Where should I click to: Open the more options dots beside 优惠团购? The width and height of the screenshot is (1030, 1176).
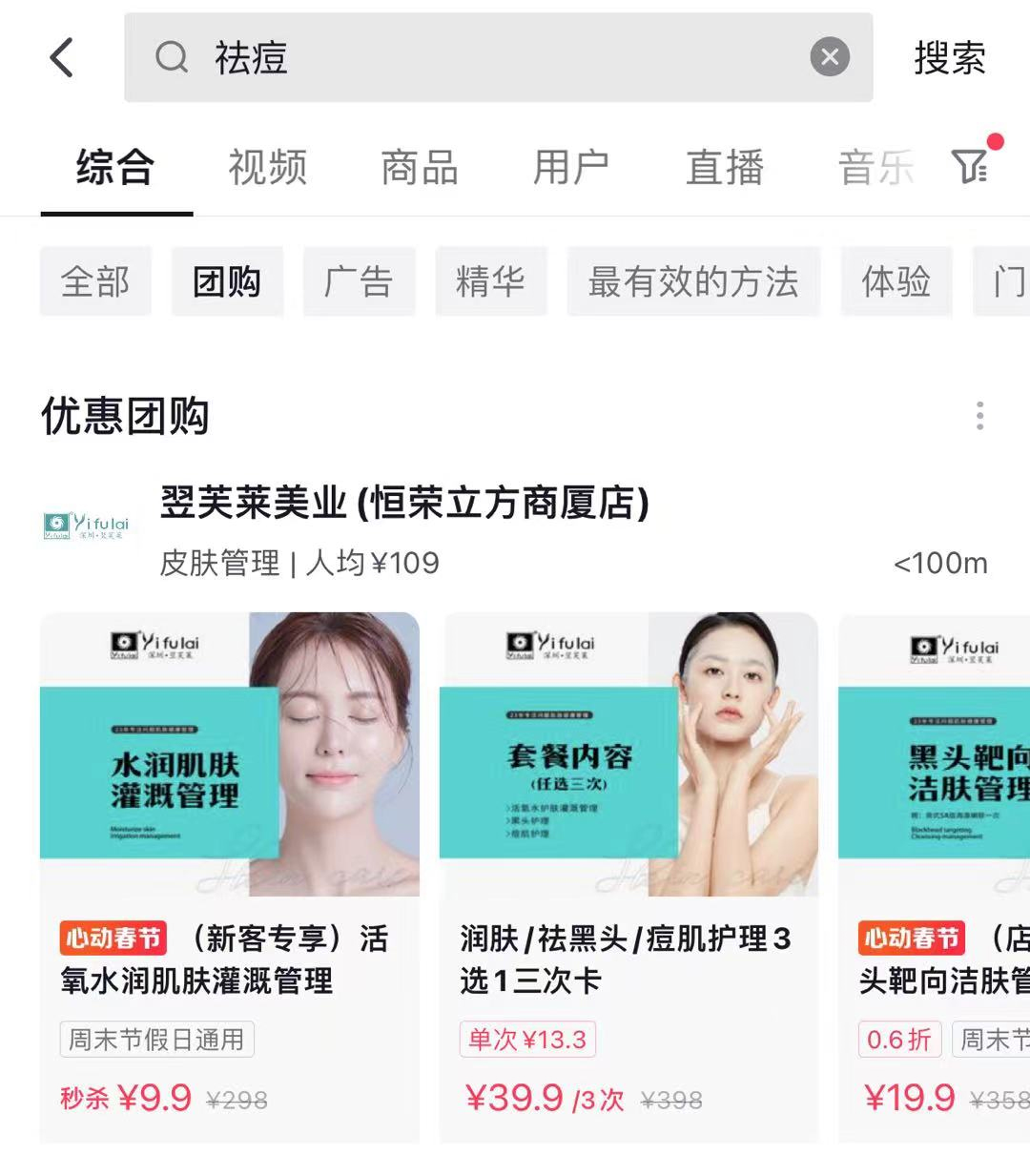pos(979,416)
